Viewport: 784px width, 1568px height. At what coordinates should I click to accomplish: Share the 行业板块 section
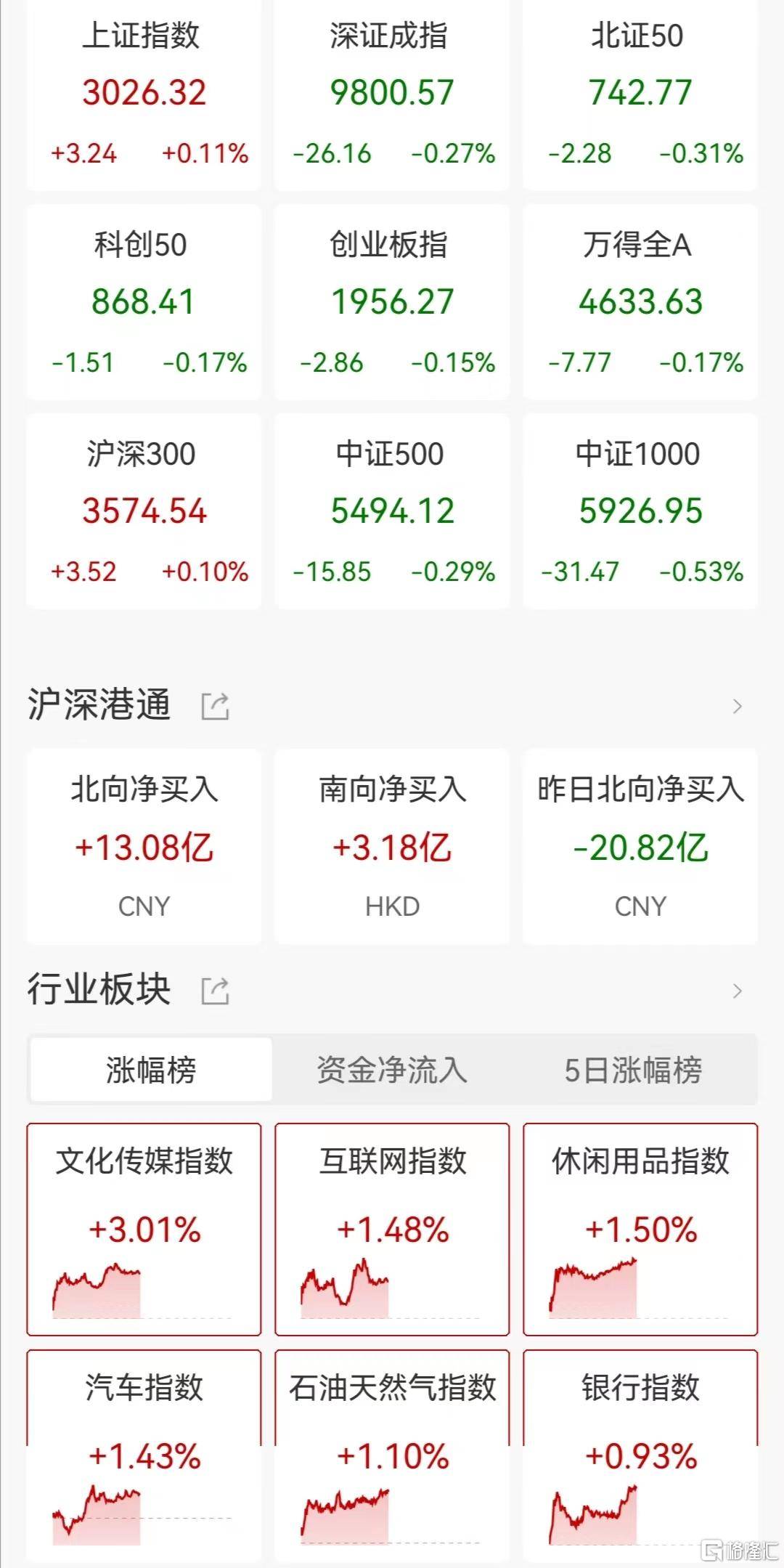pos(215,991)
